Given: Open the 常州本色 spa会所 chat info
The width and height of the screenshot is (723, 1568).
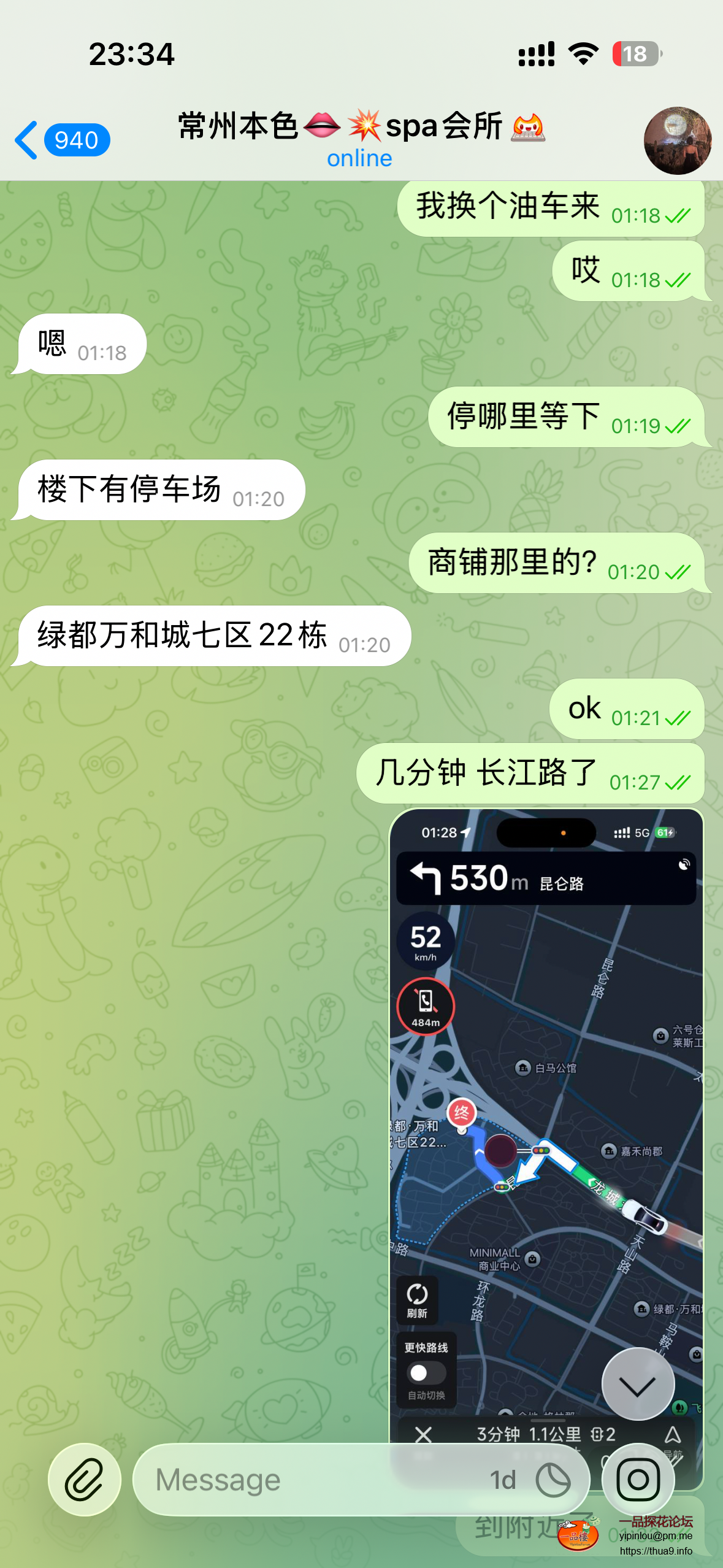Looking at the screenshot, I should click(361, 139).
